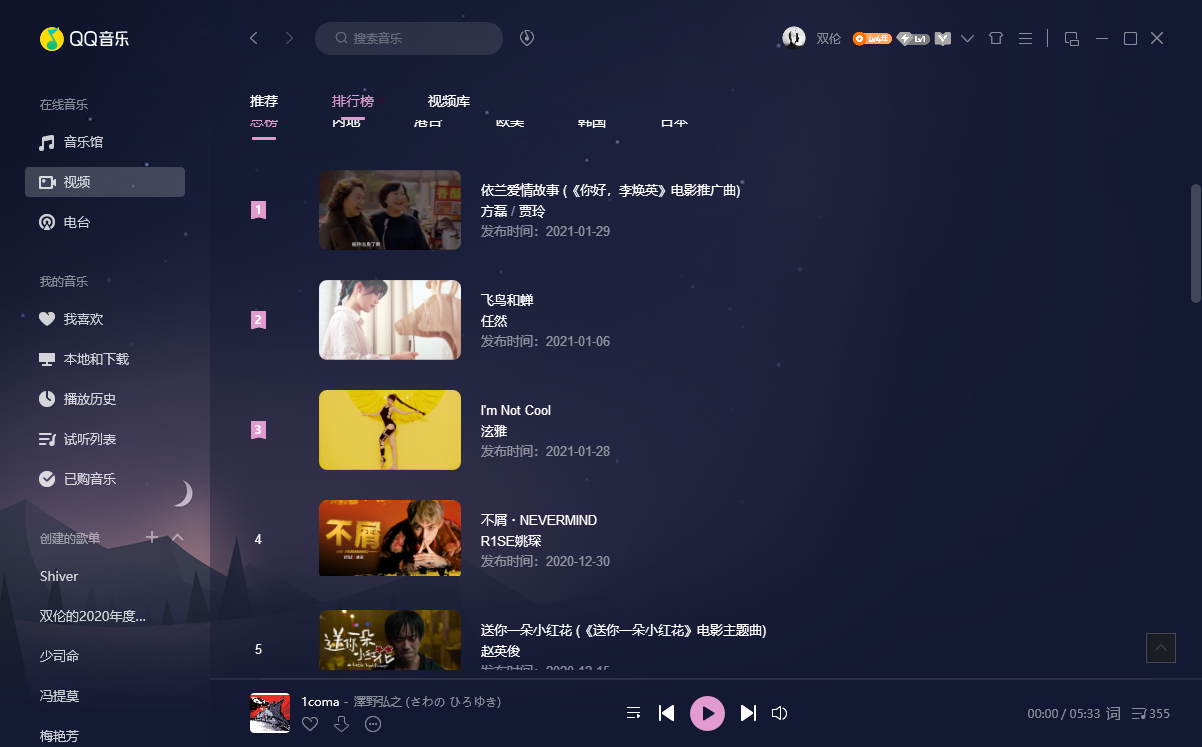This screenshot has width=1202, height=747.
Task: Like the song 1coma
Action: [x=310, y=724]
